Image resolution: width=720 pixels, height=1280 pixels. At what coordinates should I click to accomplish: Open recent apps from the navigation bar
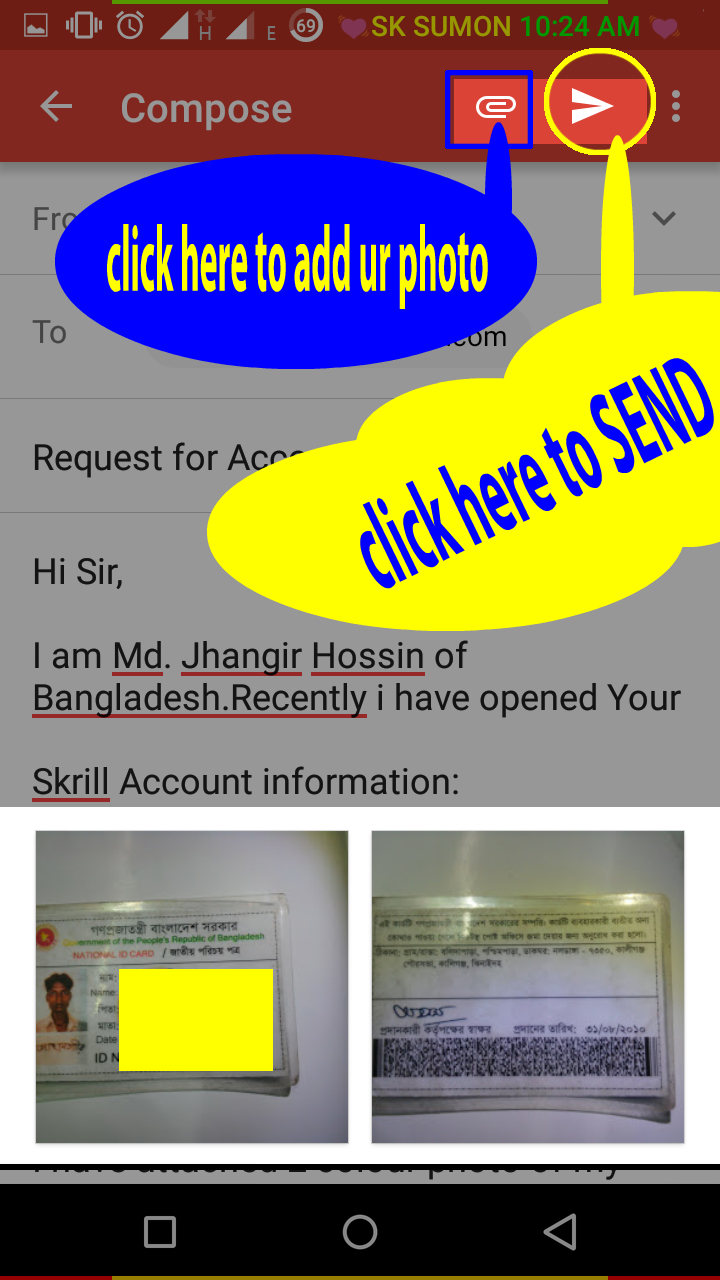tap(160, 1232)
